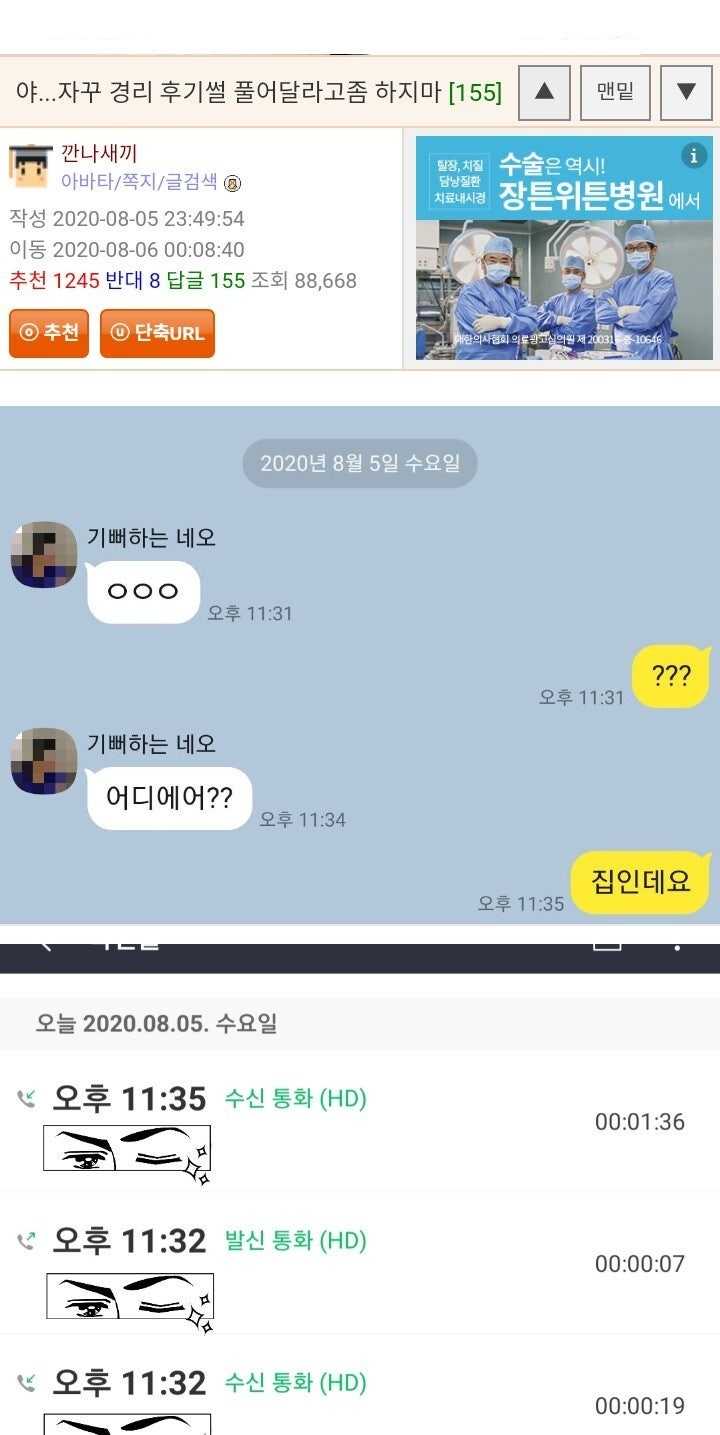Image resolution: width=720 pixels, height=1435 pixels.
Task: Tap the down arrow button beside title
Action: point(686,92)
